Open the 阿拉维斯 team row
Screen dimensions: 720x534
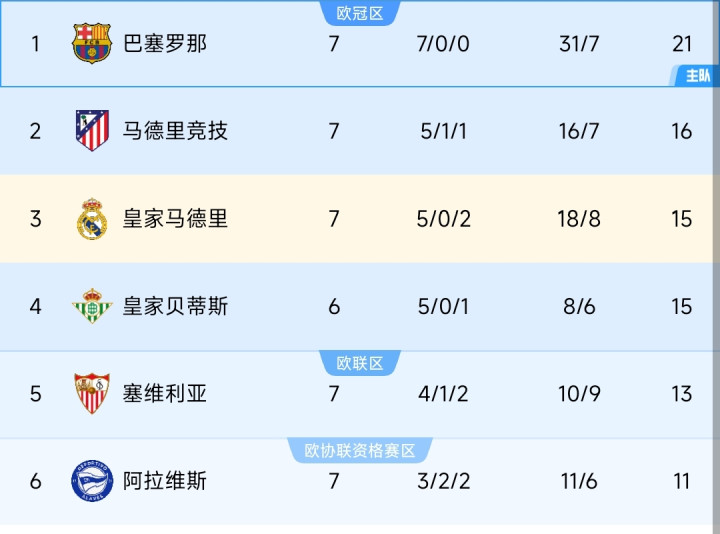pyautogui.click(x=358, y=482)
